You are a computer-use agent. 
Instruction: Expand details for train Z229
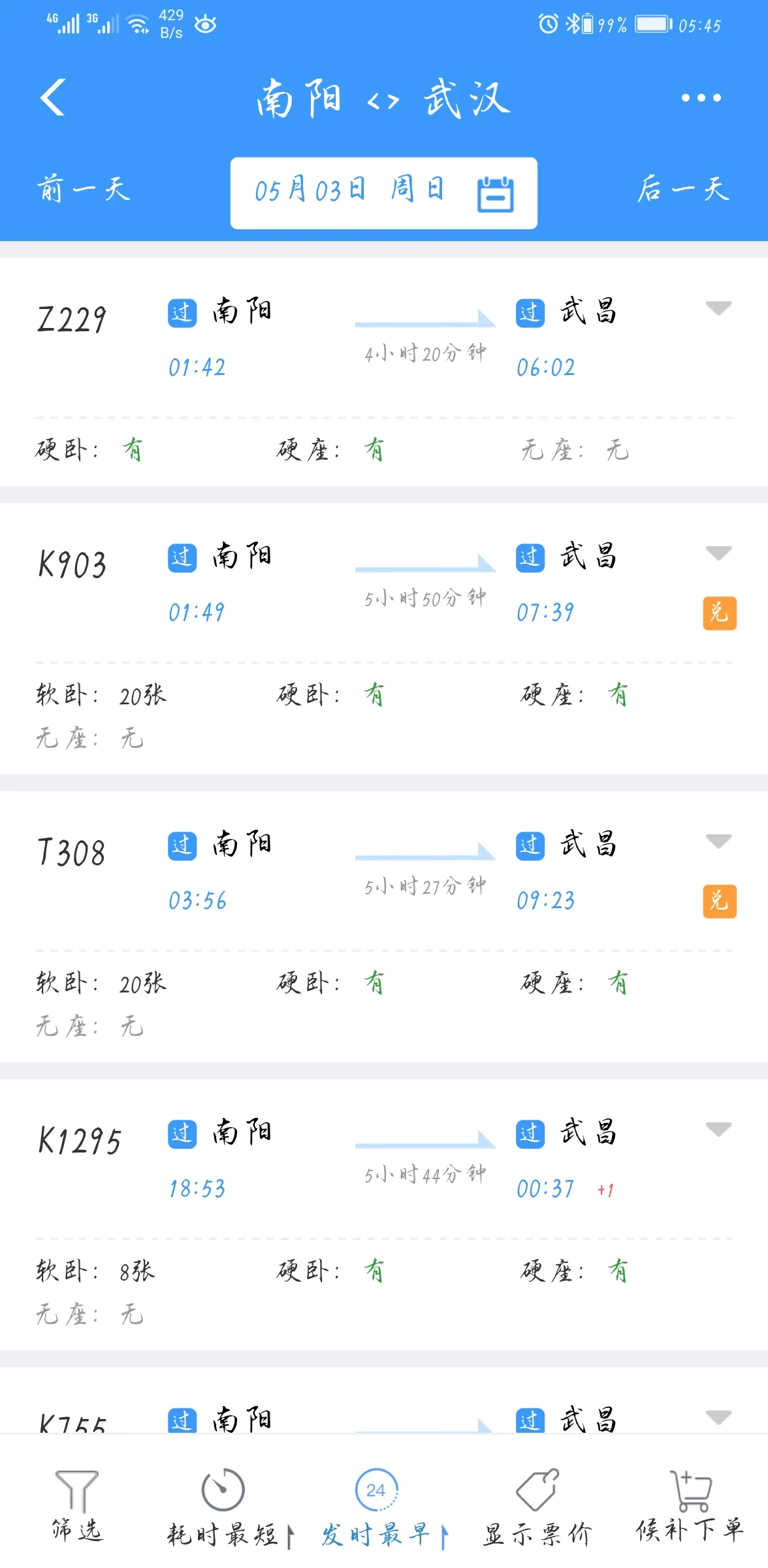718,307
